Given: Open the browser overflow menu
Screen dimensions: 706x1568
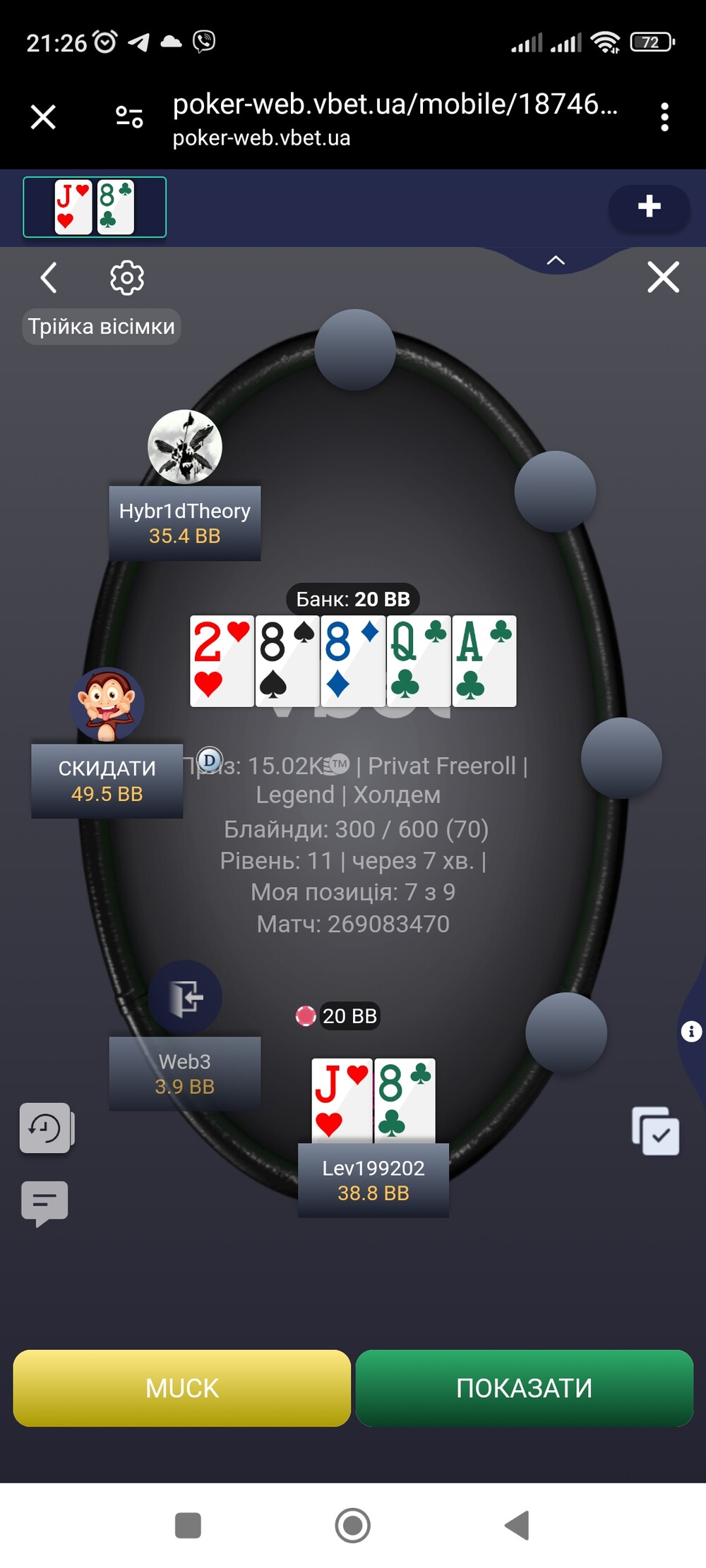Looking at the screenshot, I should point(664,116).
